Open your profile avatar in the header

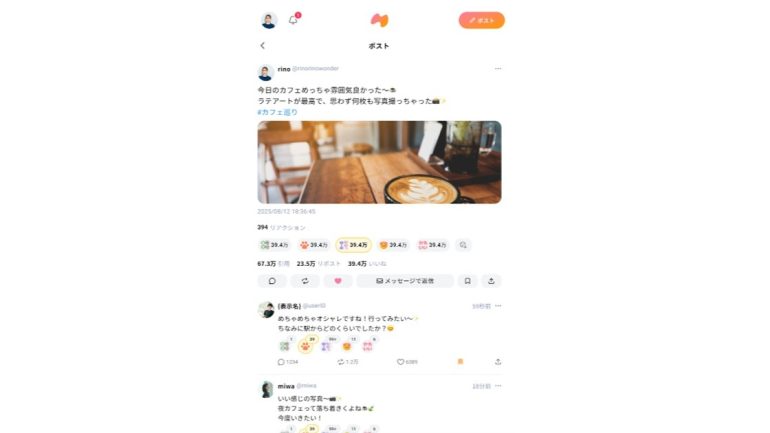(268, 20)
